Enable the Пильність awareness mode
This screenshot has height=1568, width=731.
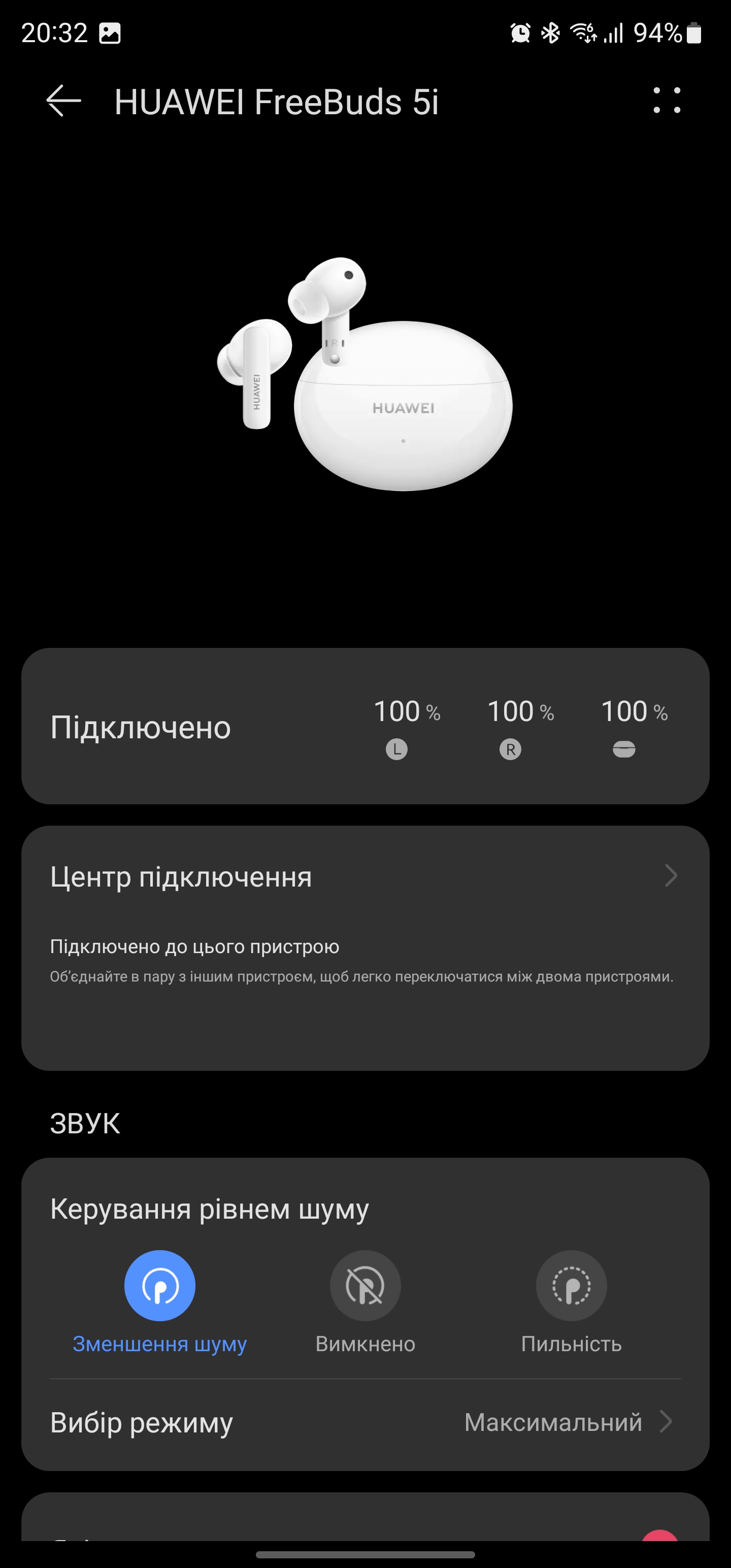(571, 1286)
